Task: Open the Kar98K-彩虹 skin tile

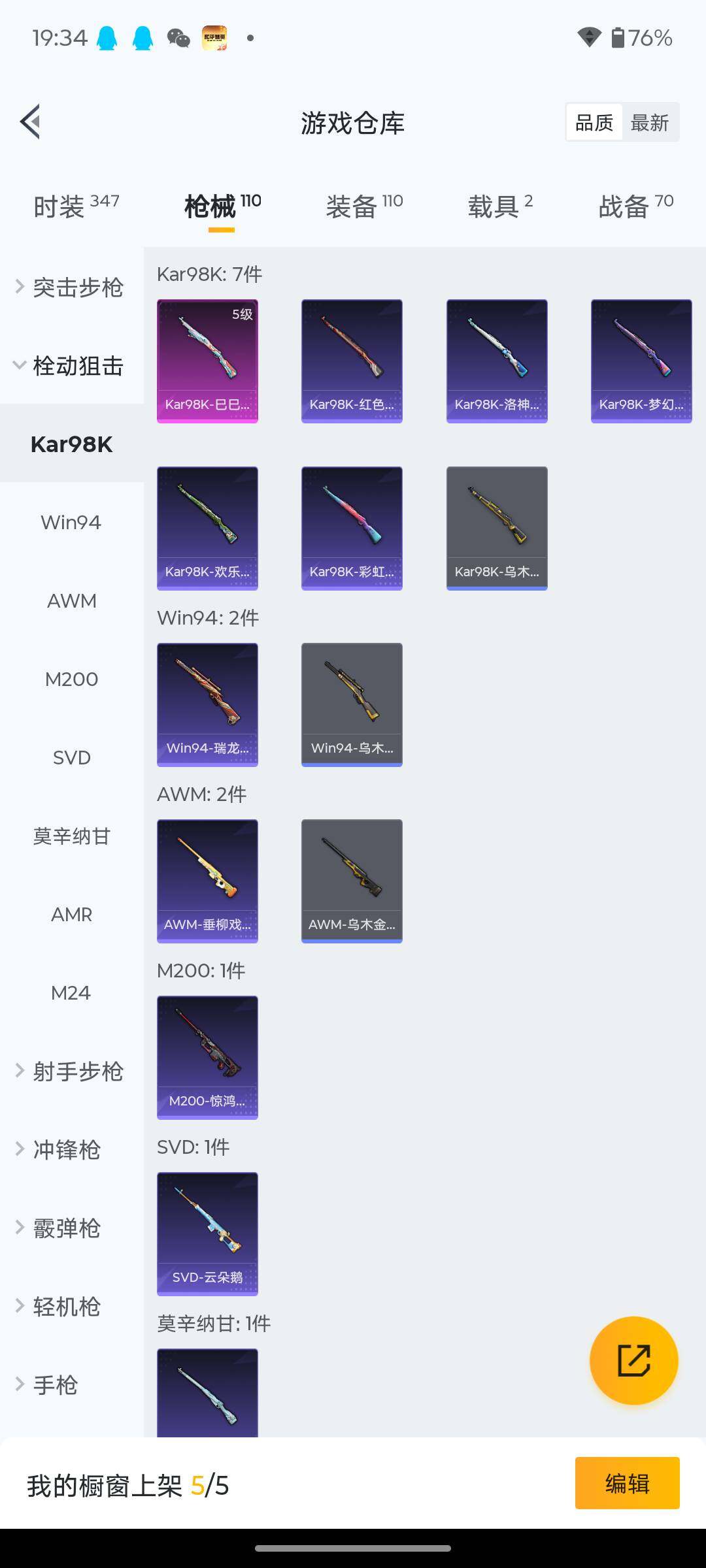Action: (x=352, y=528)
